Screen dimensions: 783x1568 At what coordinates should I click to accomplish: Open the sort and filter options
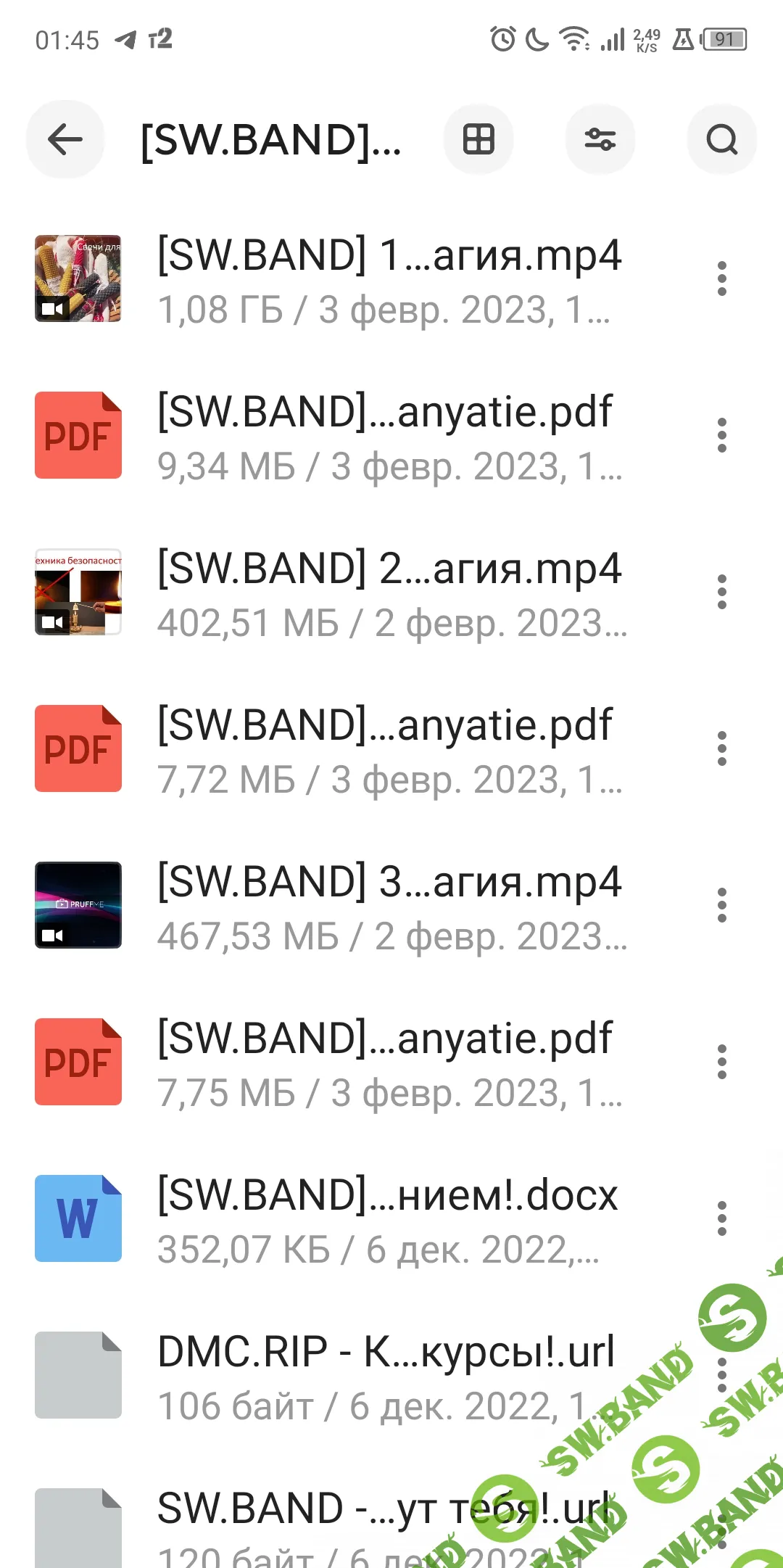point(600,139)
